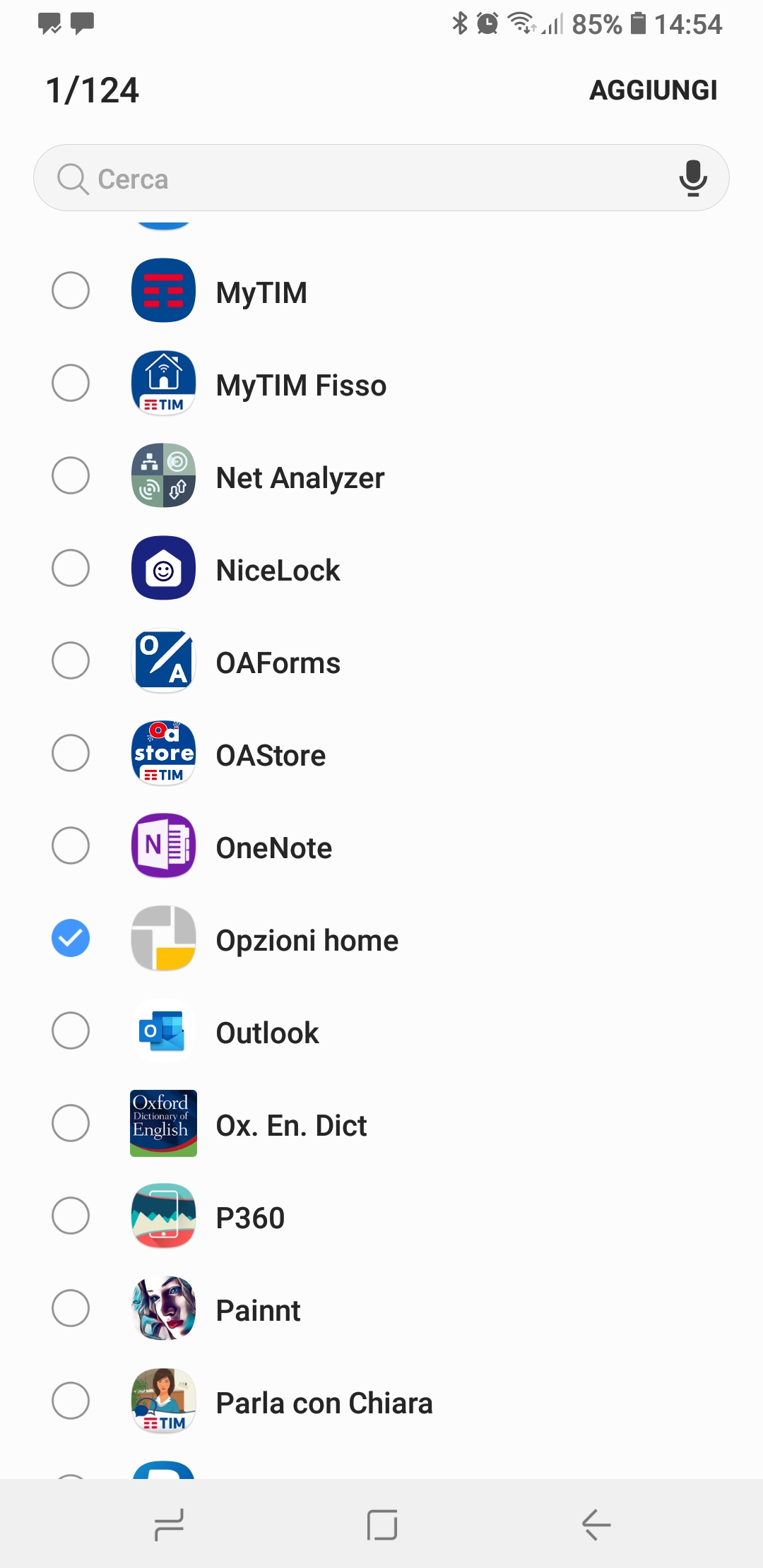763x1568 pixels.
Task: Select the MyTIM app checkbox
Action: coord(71,290)
